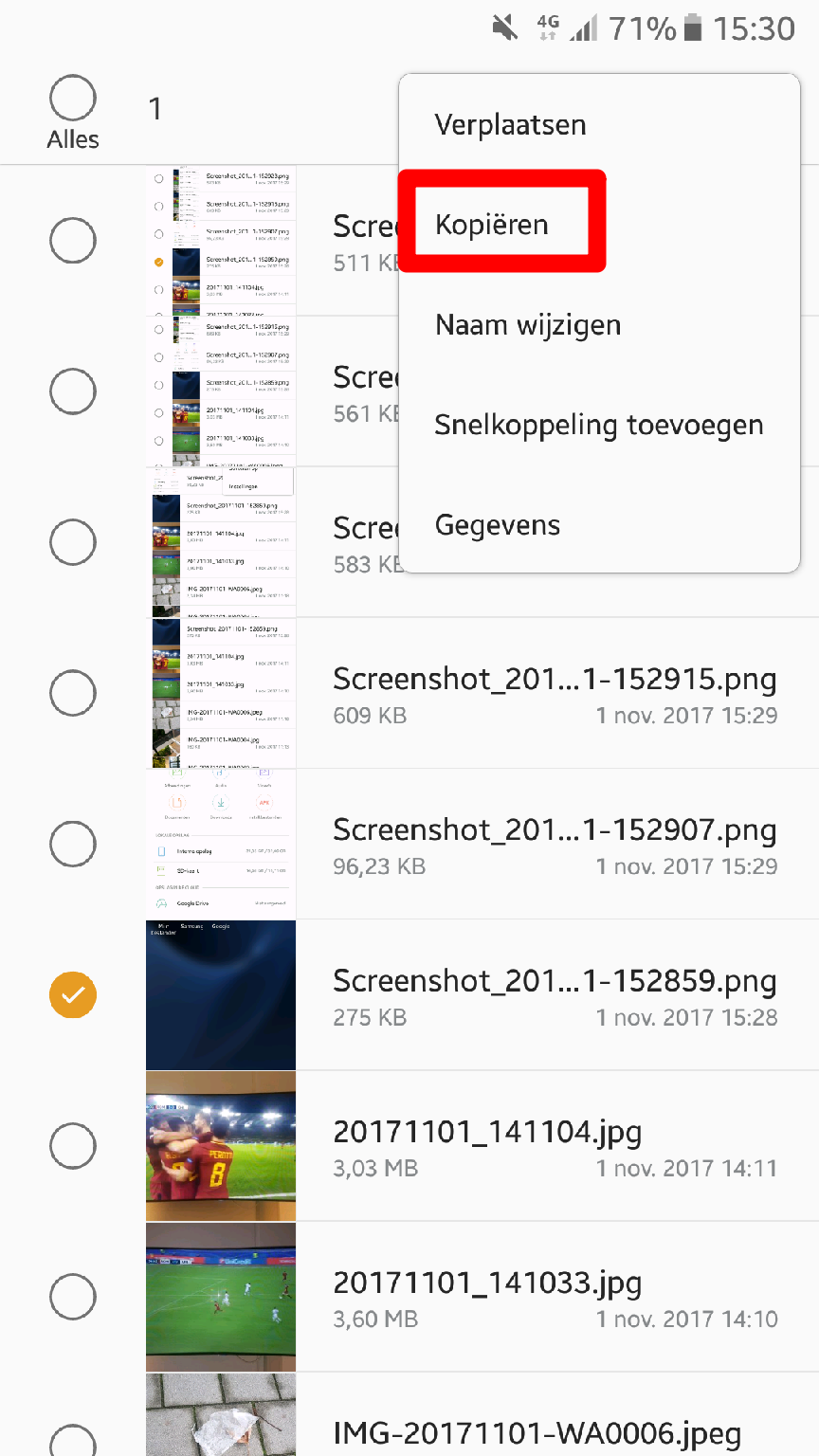819x1456 pixels.
Task: Select checkbox of the 561 KB screenshot
Action: pos(73,391)
